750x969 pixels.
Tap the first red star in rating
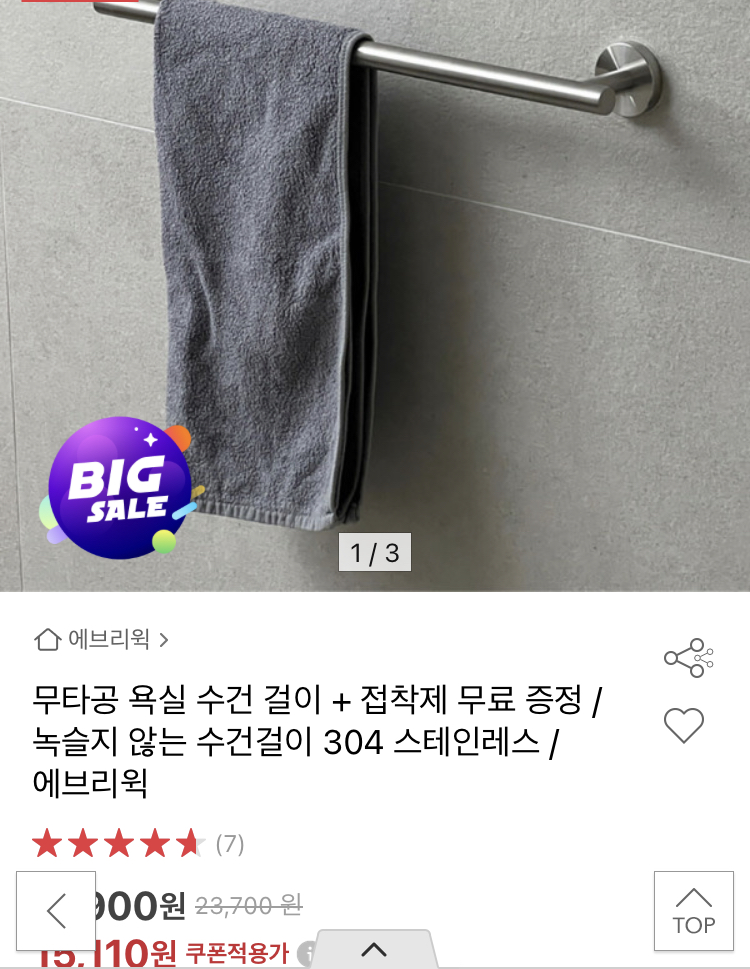coord(46,841)
